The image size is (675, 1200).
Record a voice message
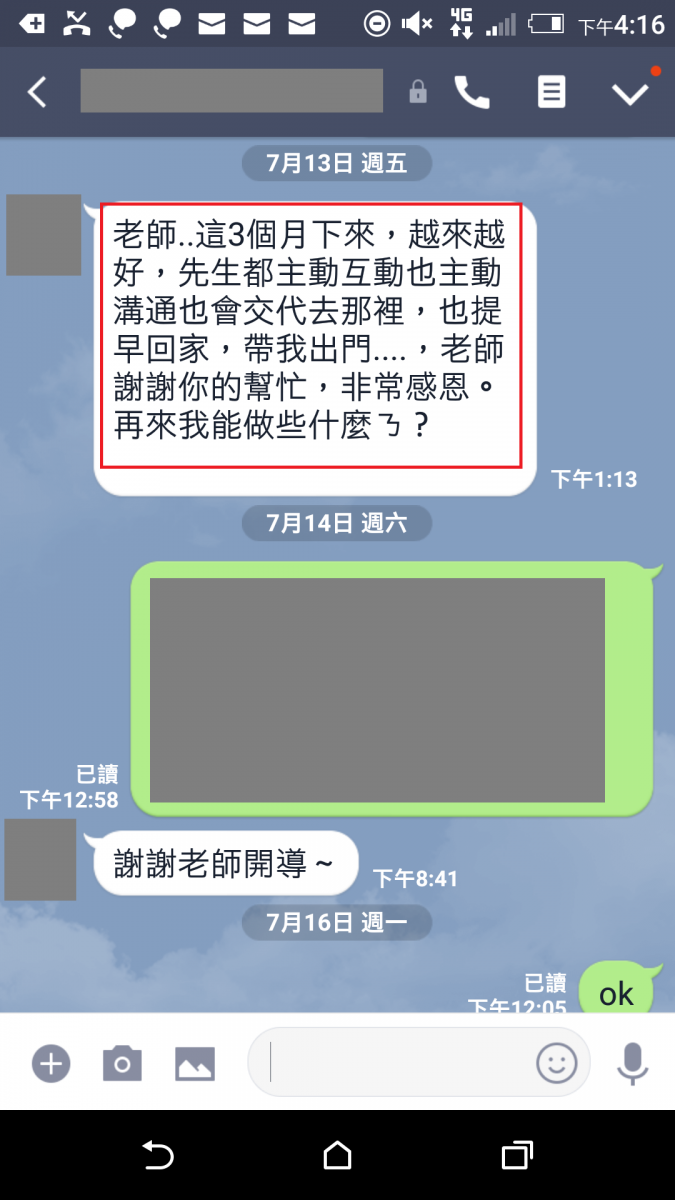click(x=632, y=1063)
